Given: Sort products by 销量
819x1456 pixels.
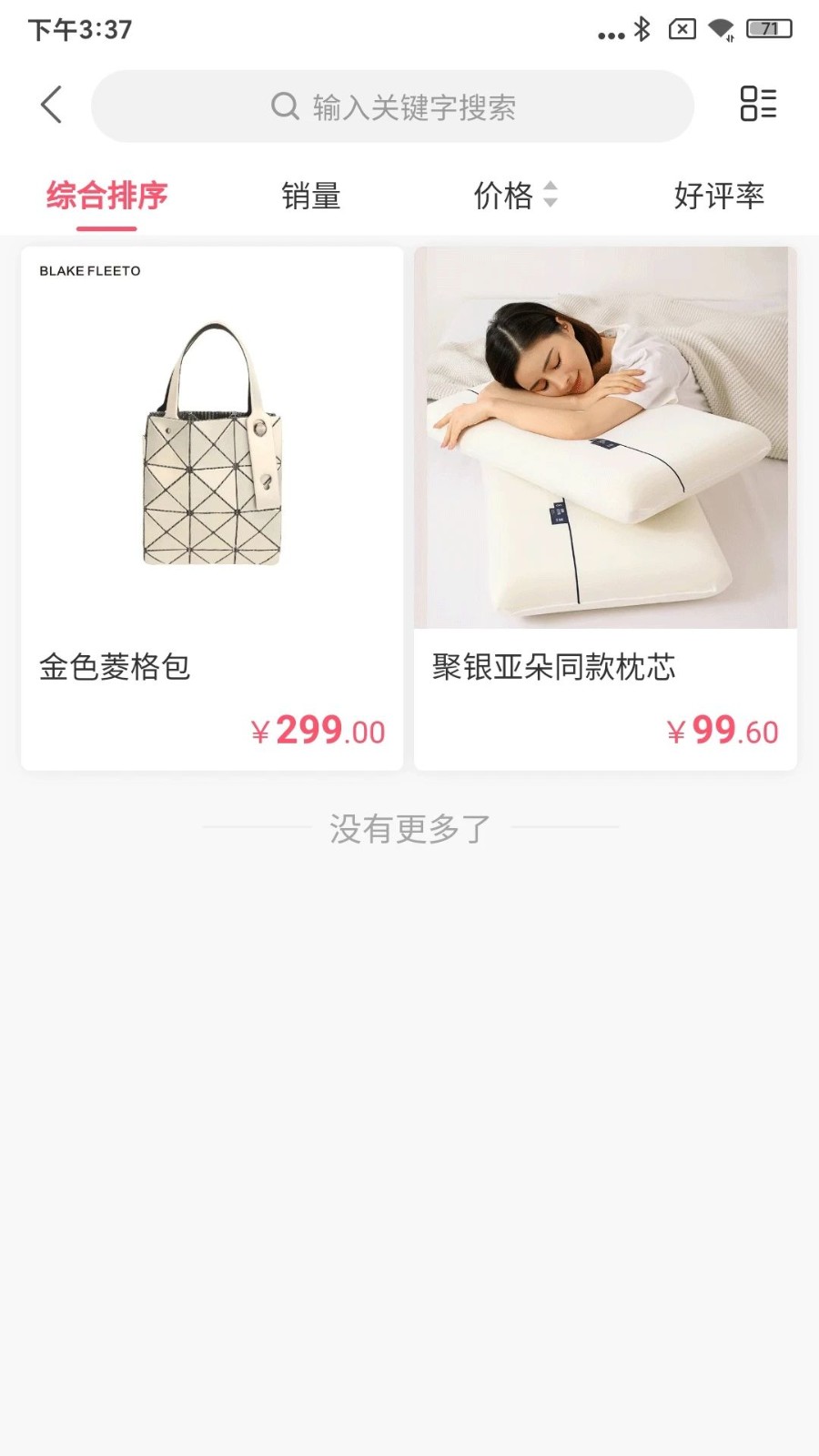Looking at the screenshot, I should (311, 196).
